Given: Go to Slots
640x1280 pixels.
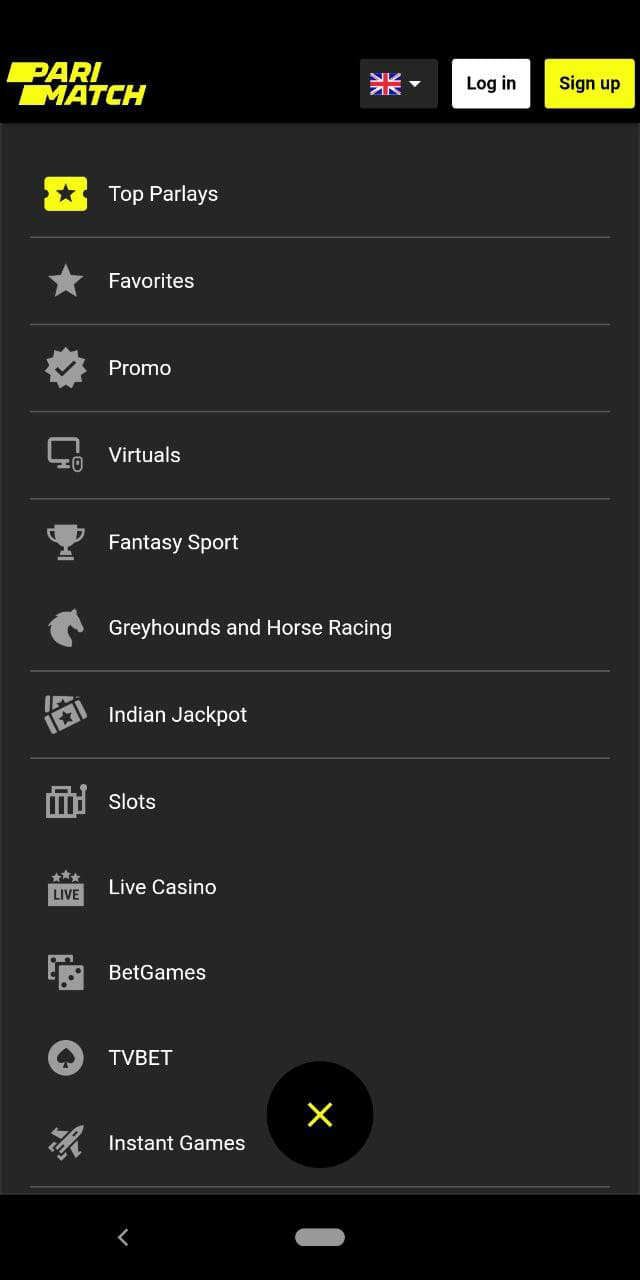Looking at the screenshot, I should pos(320,802).
